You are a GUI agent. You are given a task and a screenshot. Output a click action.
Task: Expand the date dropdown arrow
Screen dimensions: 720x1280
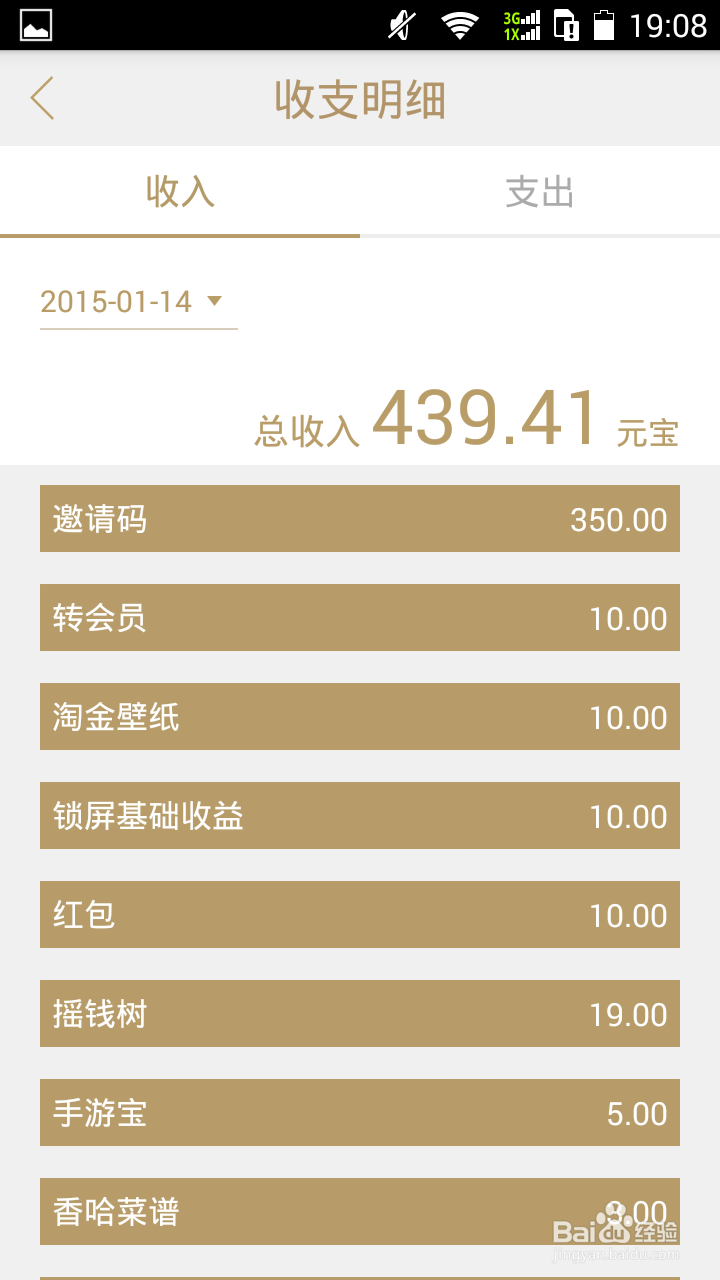click(213, 301)
